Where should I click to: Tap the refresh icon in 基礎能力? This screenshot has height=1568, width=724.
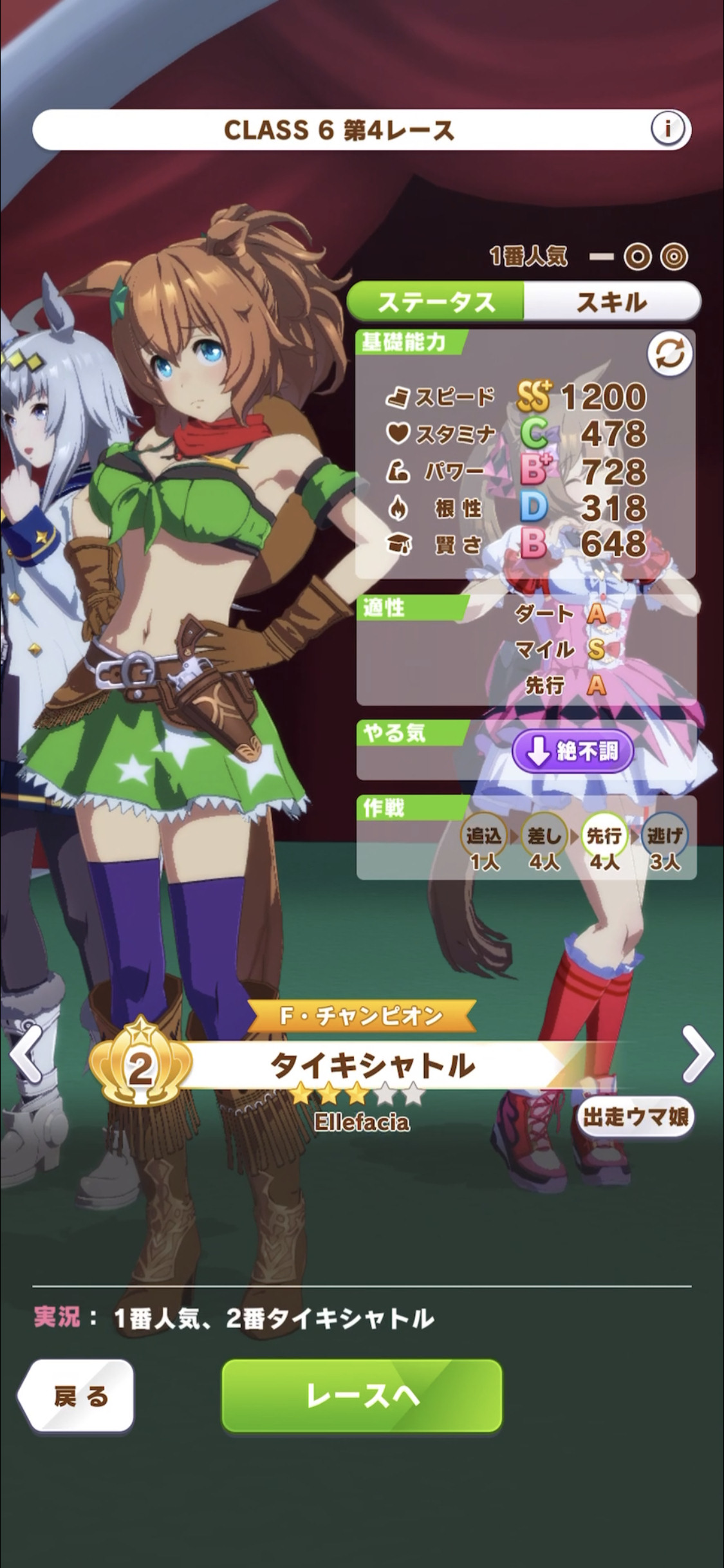[669, 354]
